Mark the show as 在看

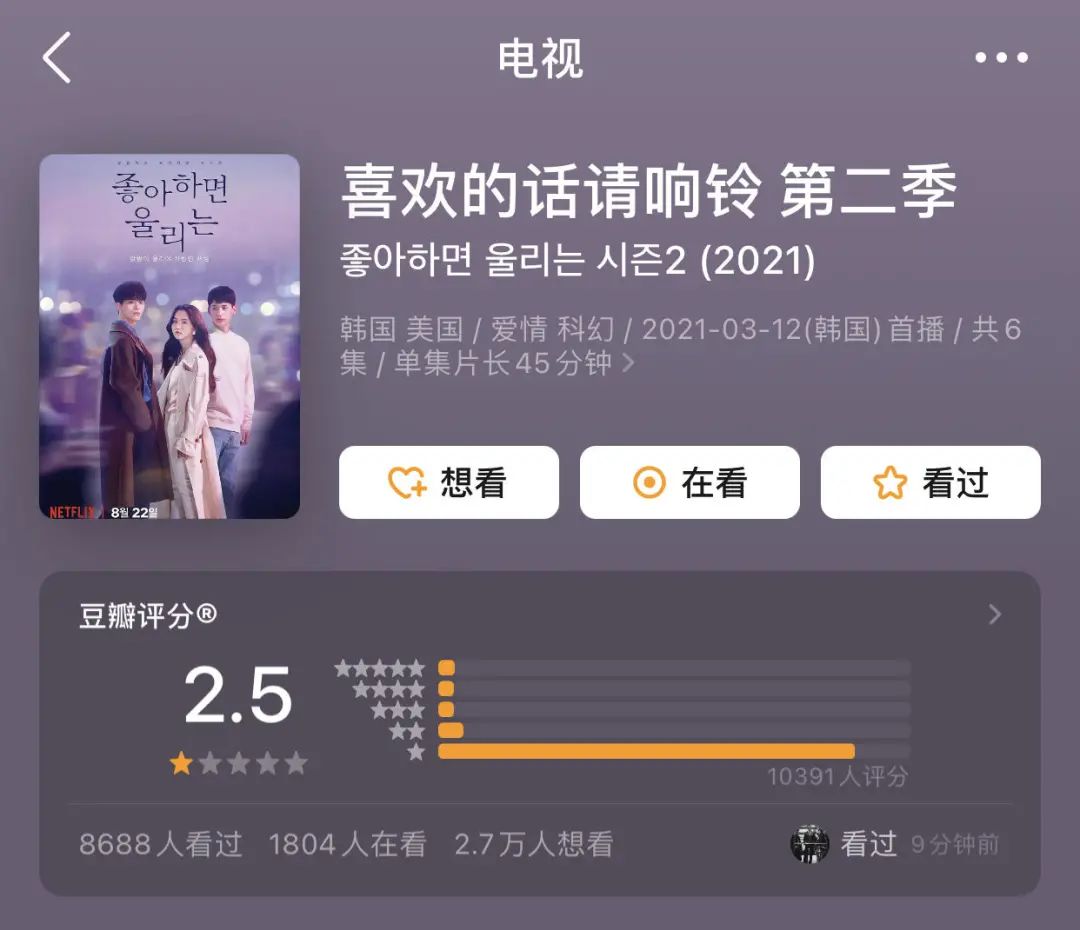[689, 483]
